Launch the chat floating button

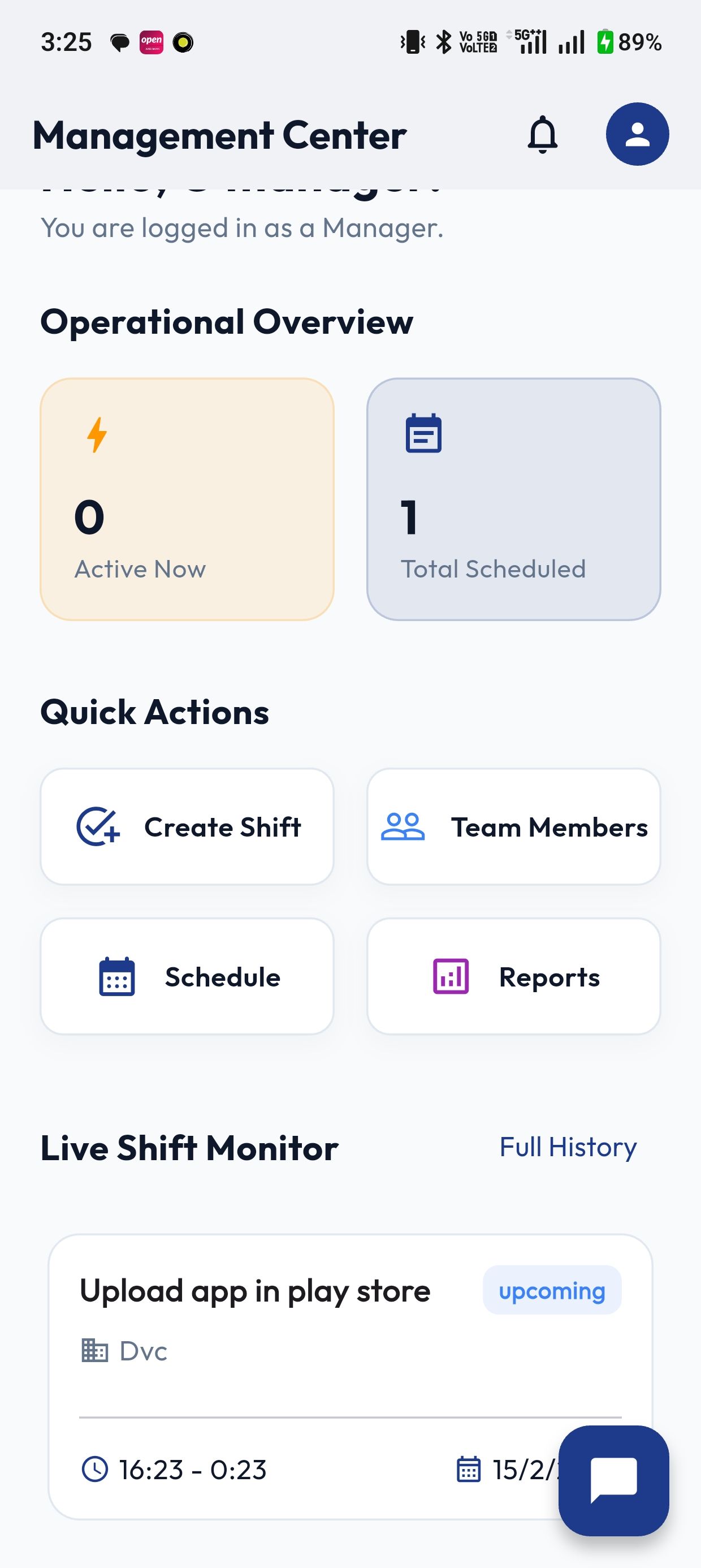613,1480
